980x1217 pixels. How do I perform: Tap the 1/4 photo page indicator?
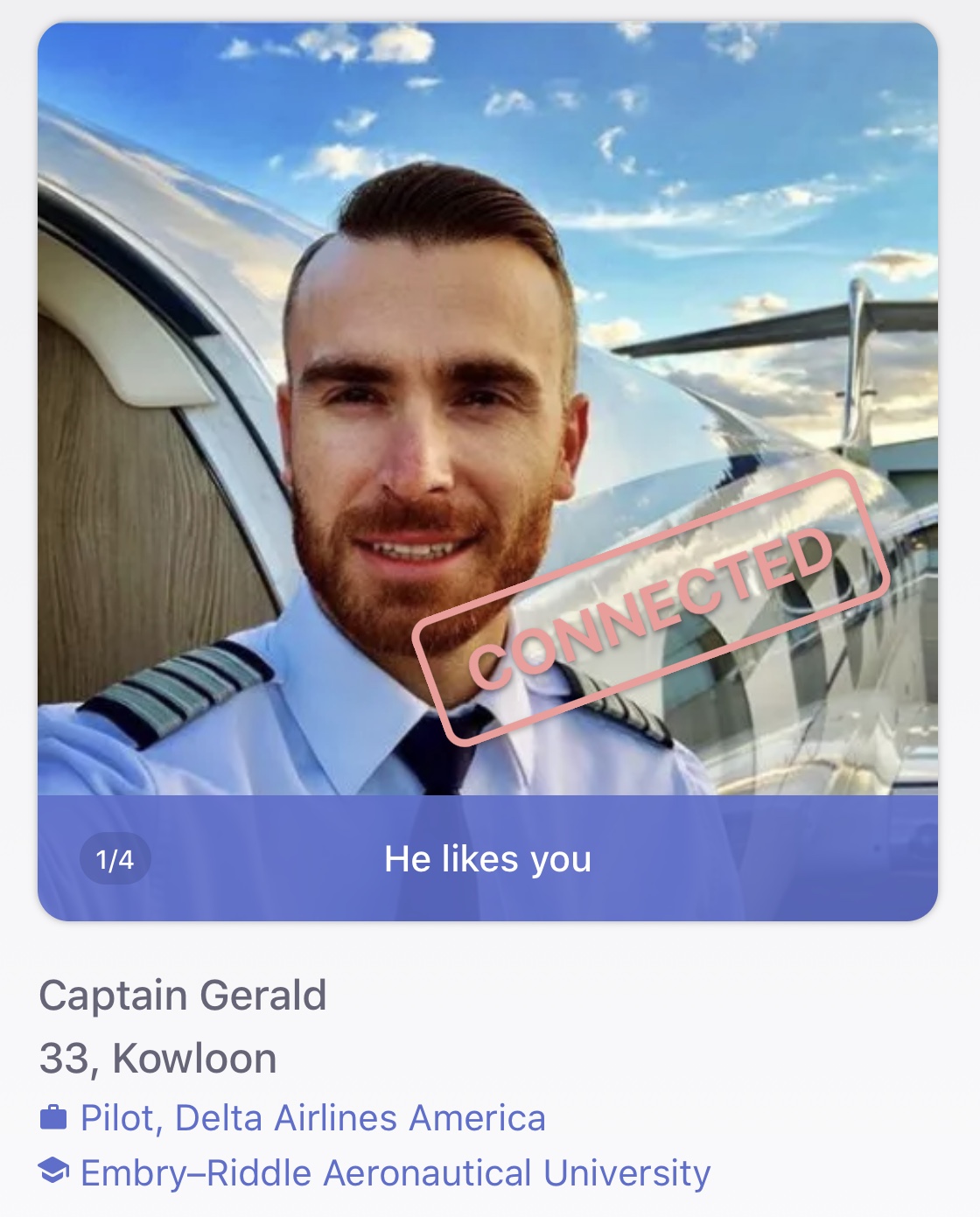pos(115,859)
